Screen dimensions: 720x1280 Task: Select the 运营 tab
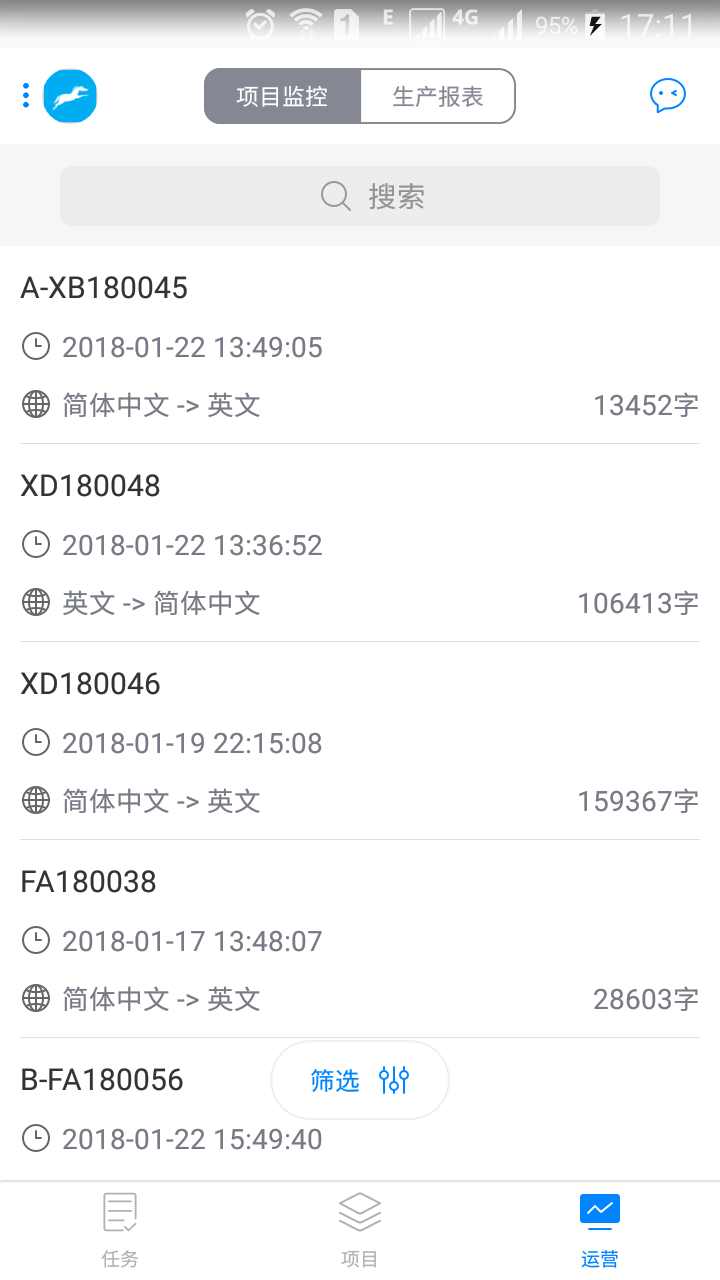click(x=600, y=1231)
